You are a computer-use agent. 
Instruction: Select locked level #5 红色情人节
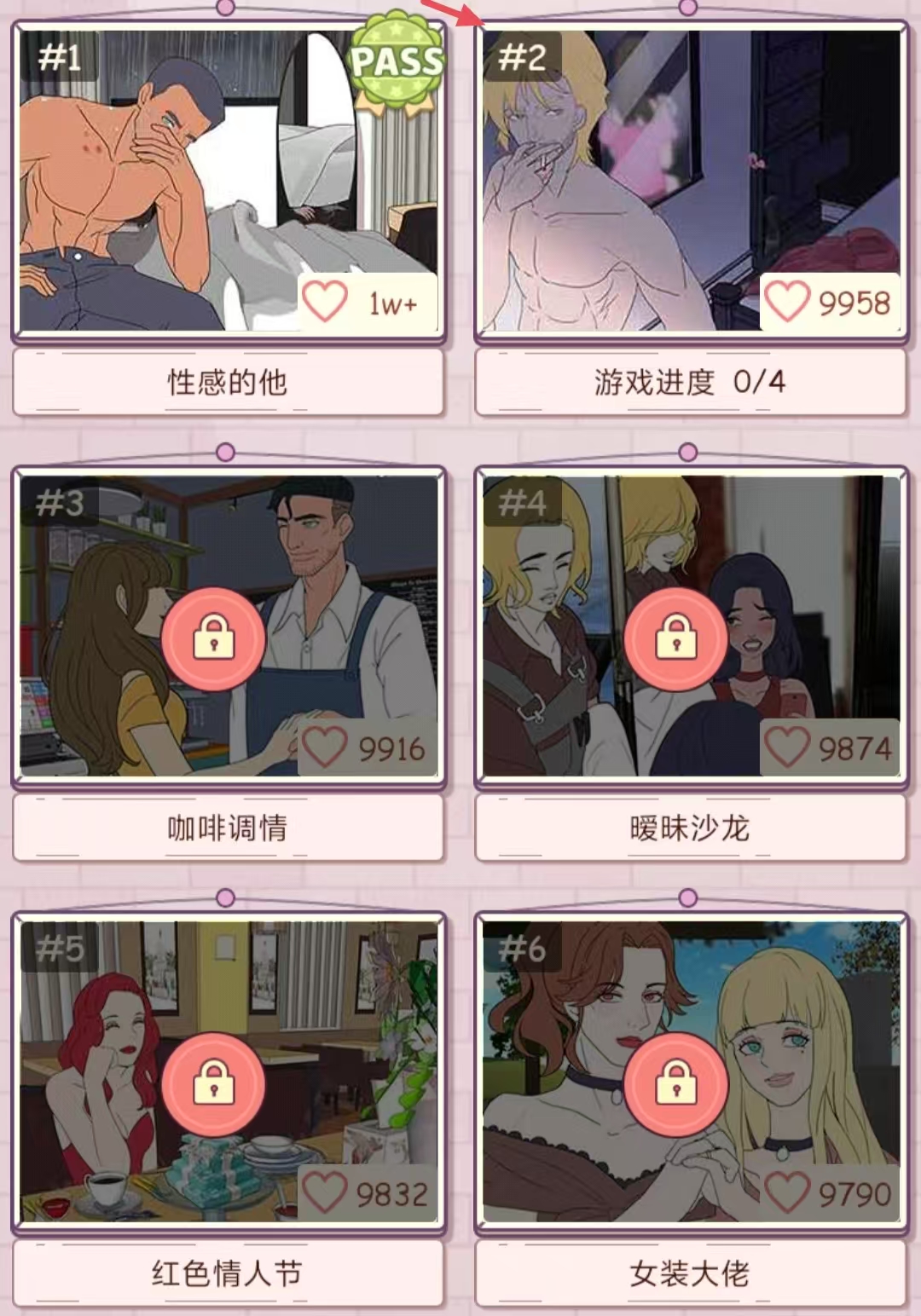213,1084
